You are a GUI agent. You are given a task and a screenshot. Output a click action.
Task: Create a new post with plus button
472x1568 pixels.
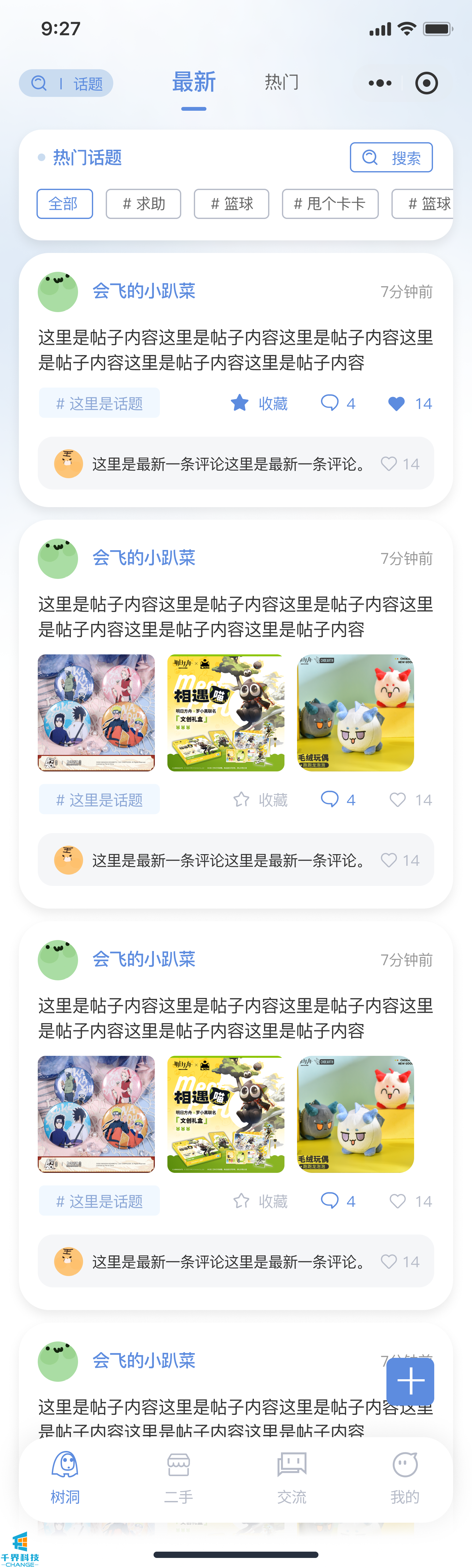(x=410, y=1381)
